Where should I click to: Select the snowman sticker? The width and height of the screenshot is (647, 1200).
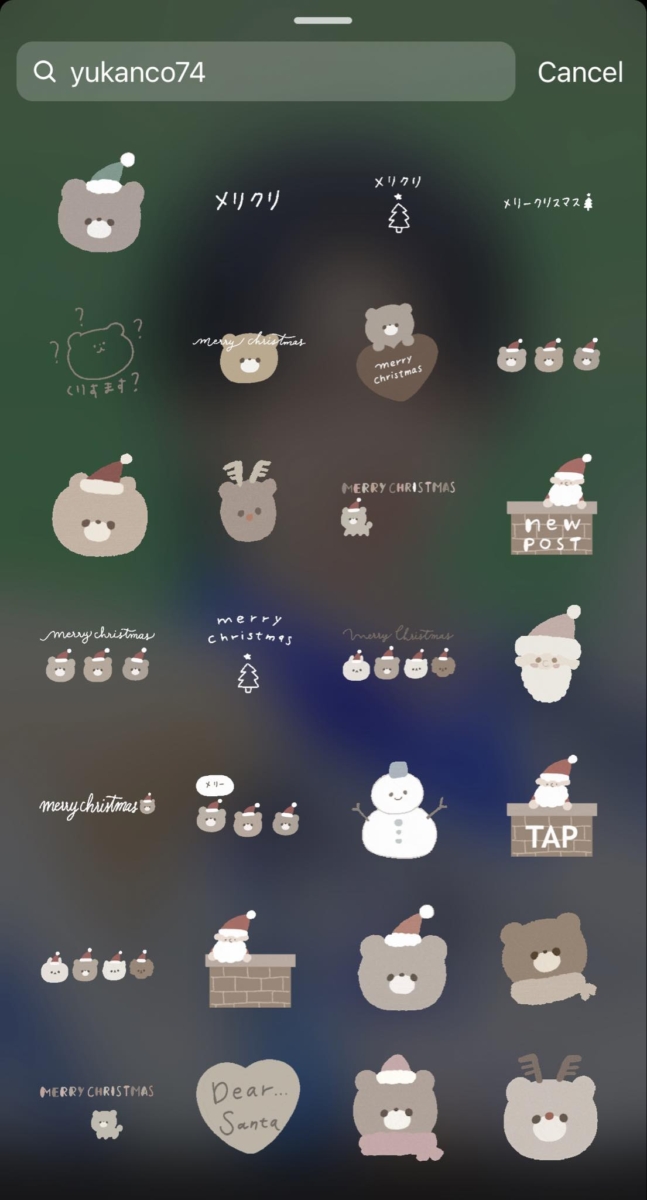pos(399,810)
